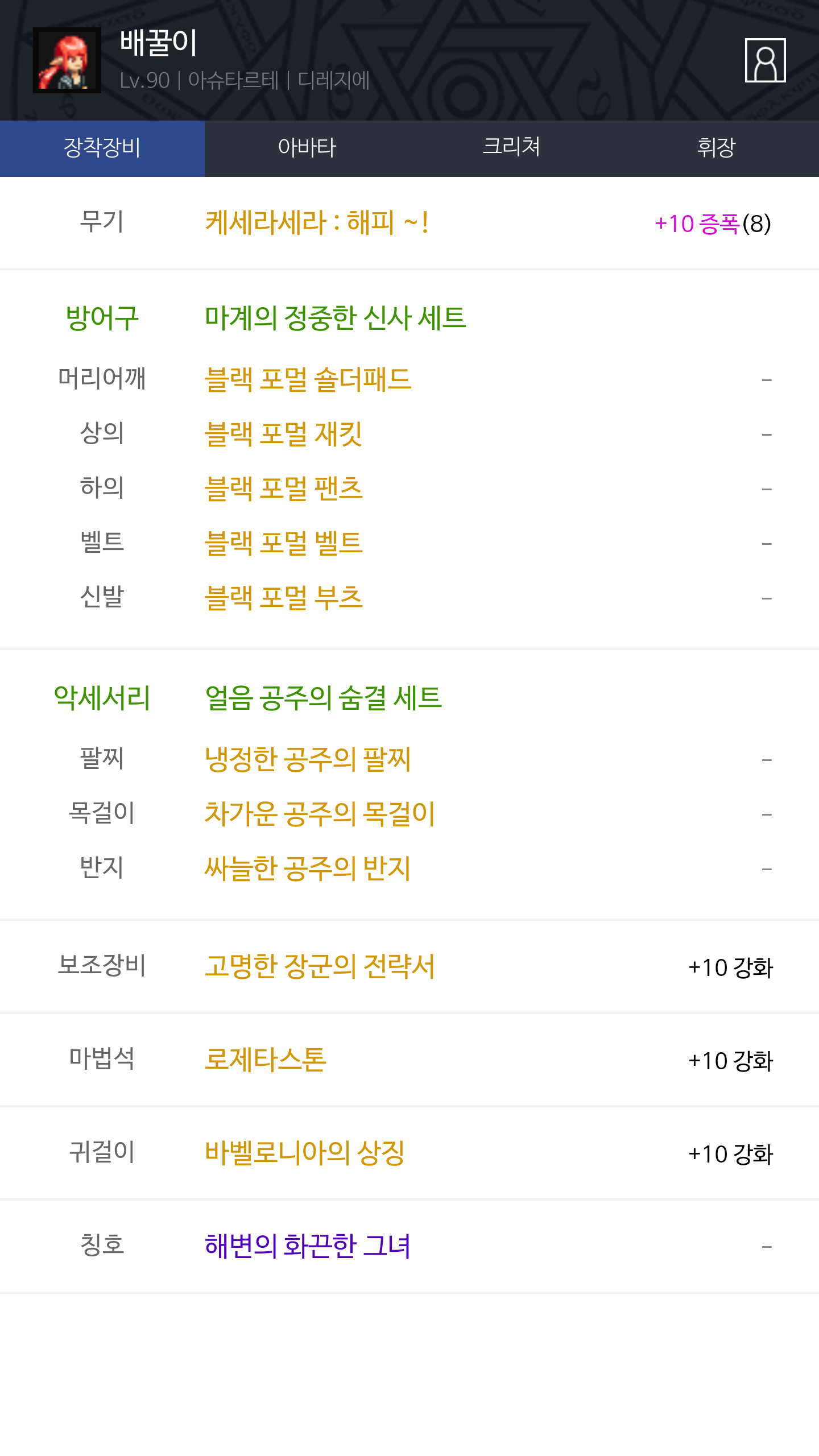Open 냉정한 공주의 팔찌 details
This screenshot has width=819, height=1456.
[308, 759]
